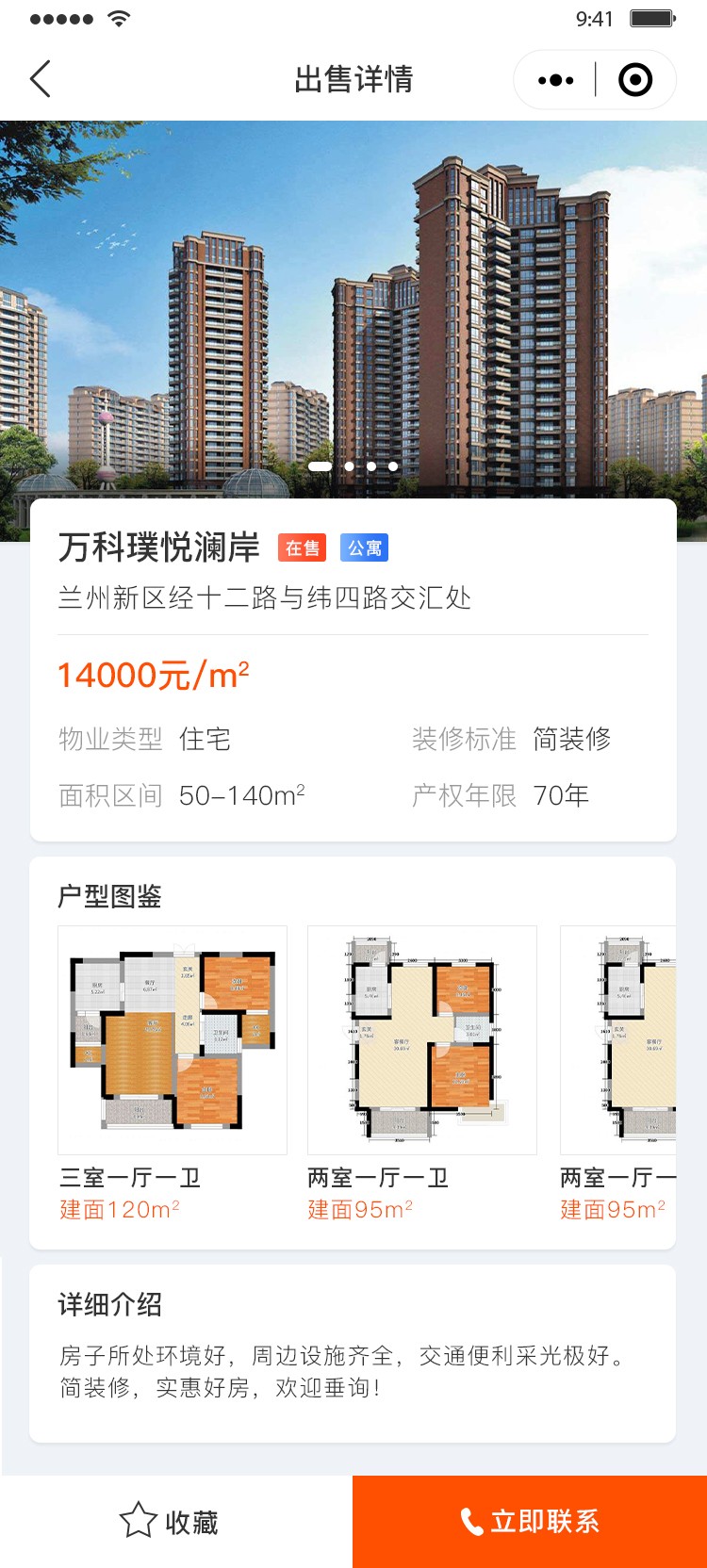Go back from the 出售详情 page
Viewport: 707px width, 1568px height.
(x=41, y=79)
